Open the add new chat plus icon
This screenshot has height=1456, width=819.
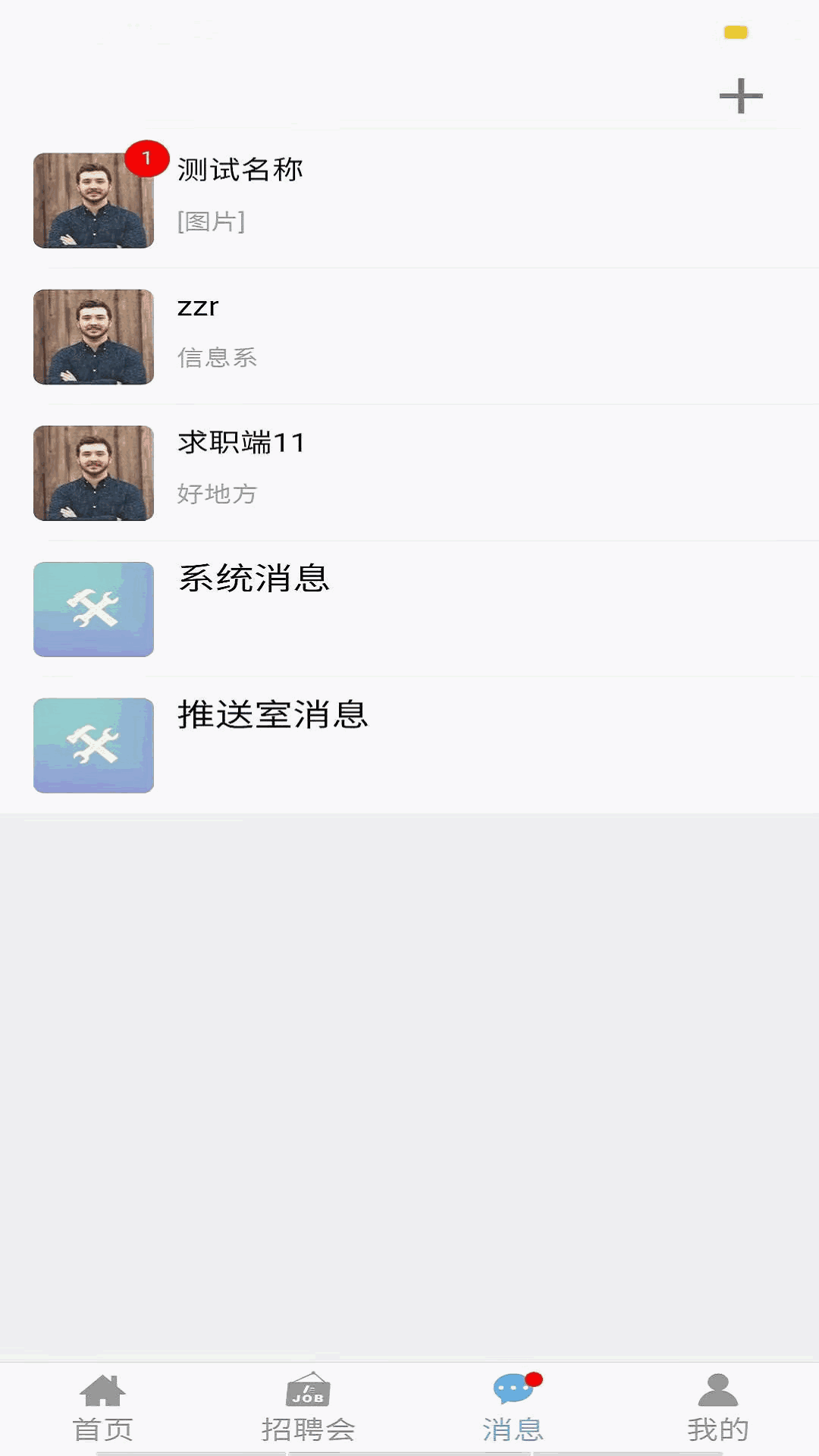point(739,96)
